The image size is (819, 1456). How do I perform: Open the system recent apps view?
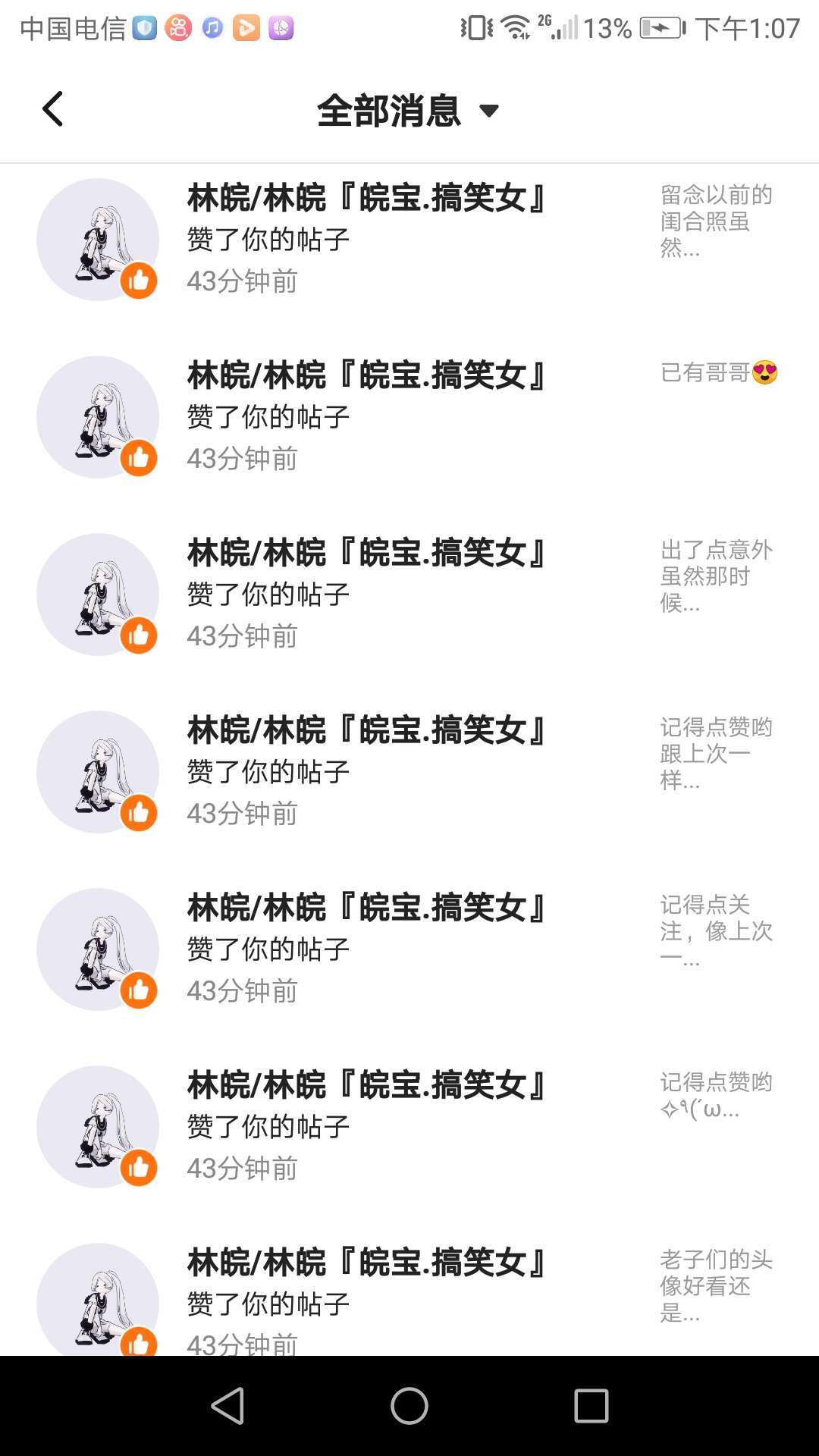tap(591, 1406)
